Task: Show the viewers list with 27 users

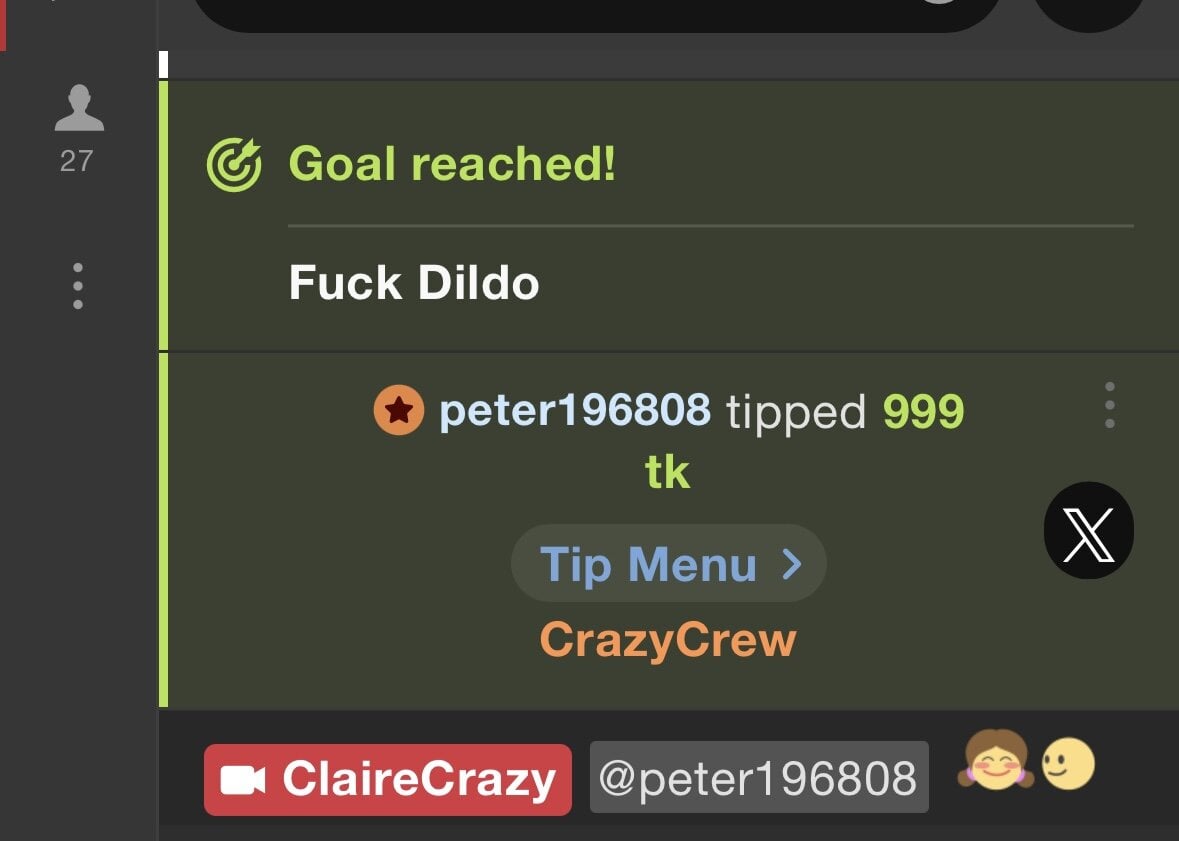Action: click(78, 128)
